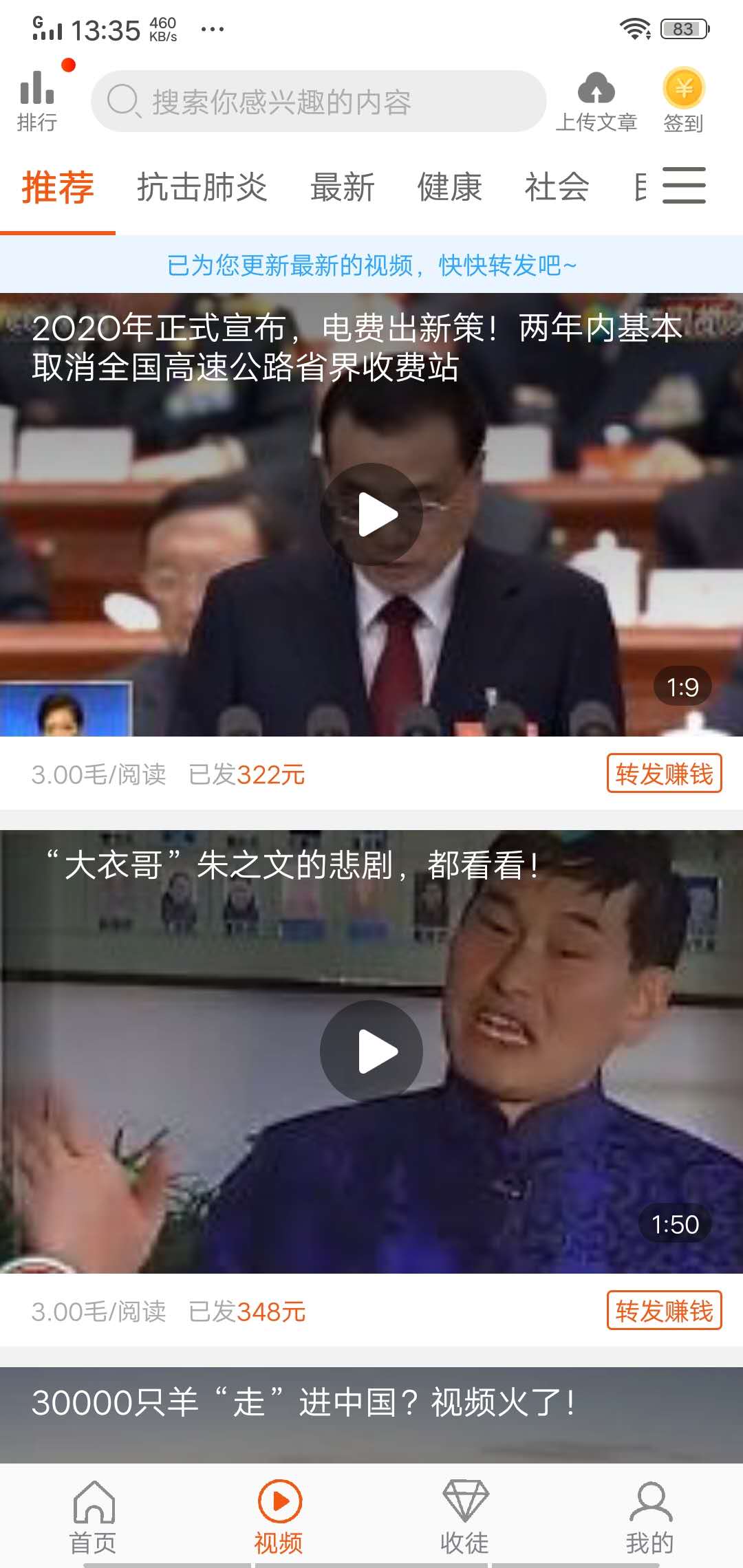Click the search magnifier icon
This screenshot has width=743, height=1568.
(x=126, y=101)
